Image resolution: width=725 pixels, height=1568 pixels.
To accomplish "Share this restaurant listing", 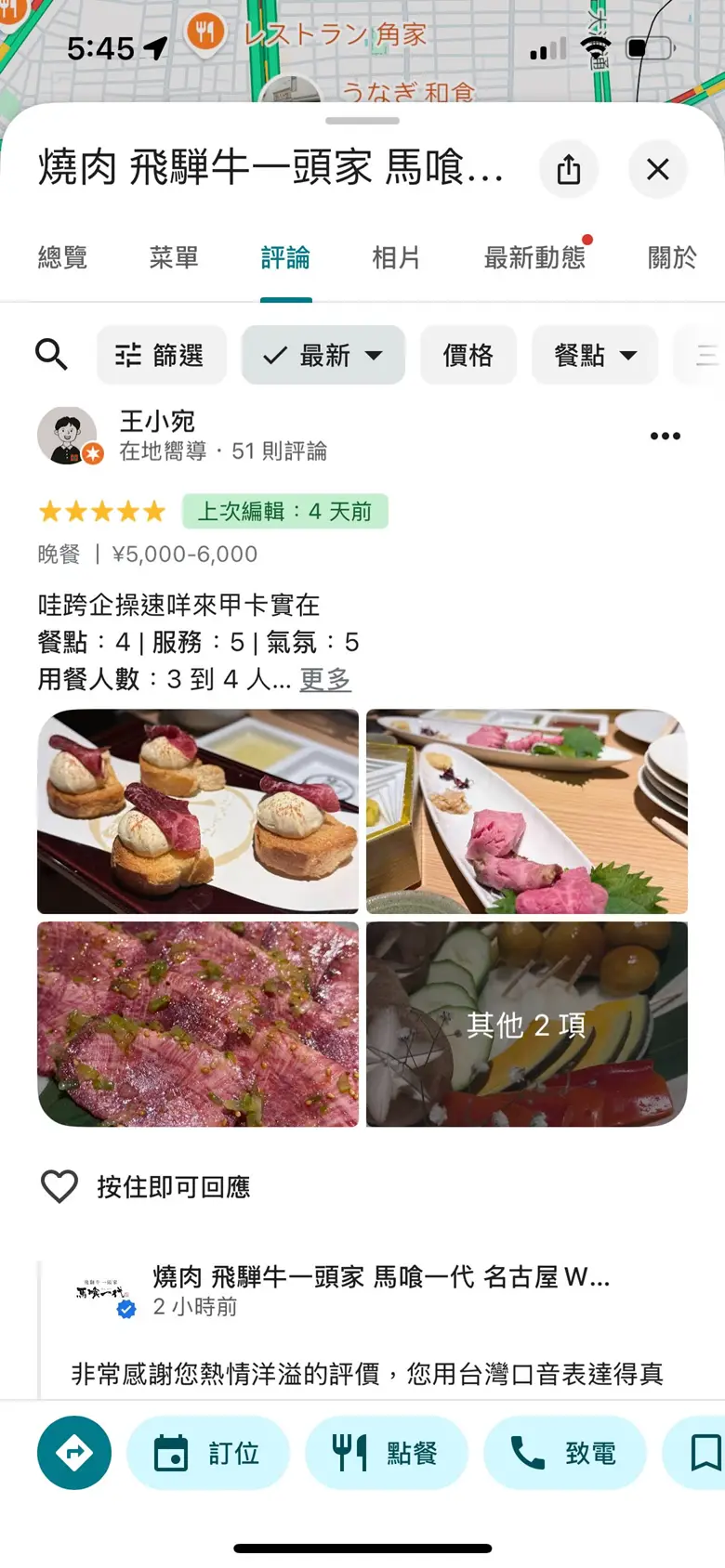I will [569, 169].
